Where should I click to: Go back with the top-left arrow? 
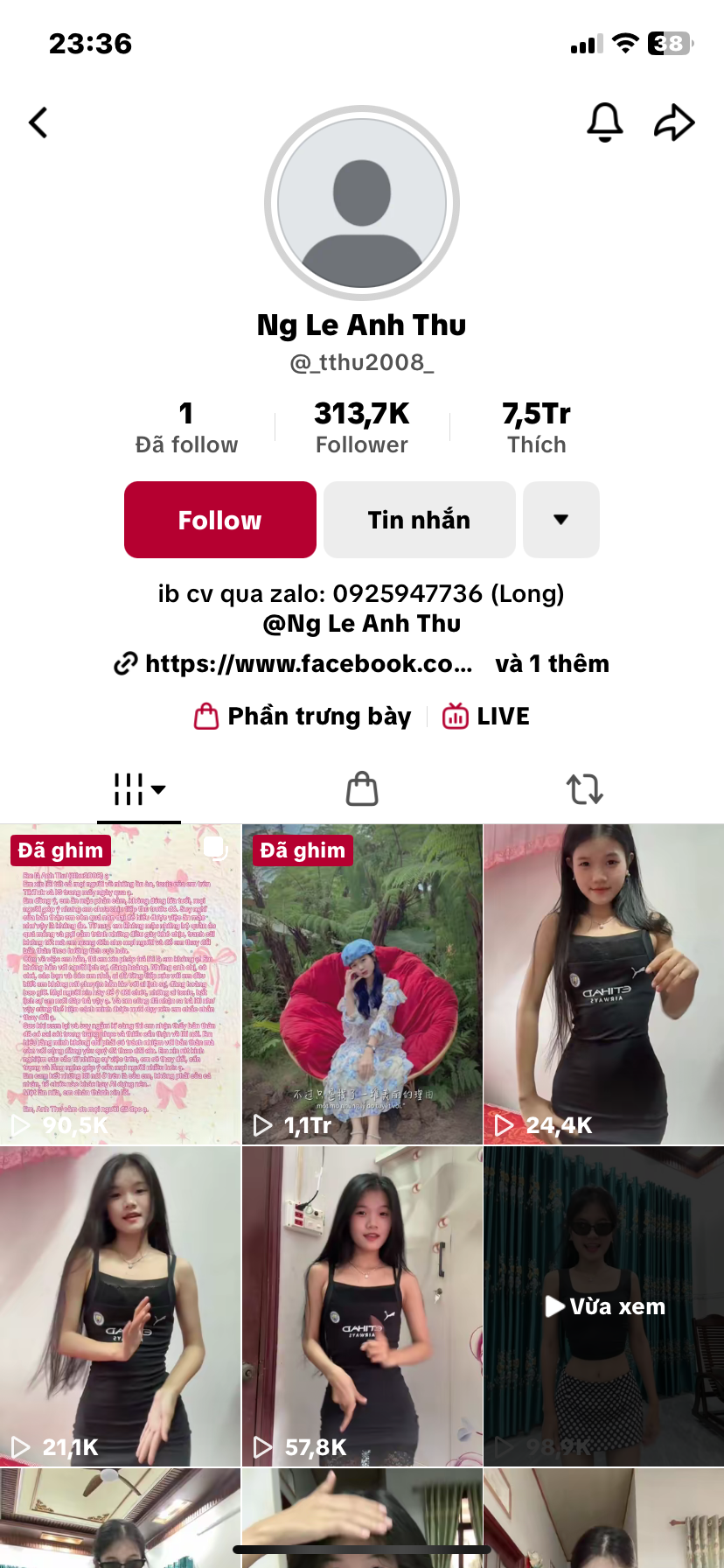38,122
